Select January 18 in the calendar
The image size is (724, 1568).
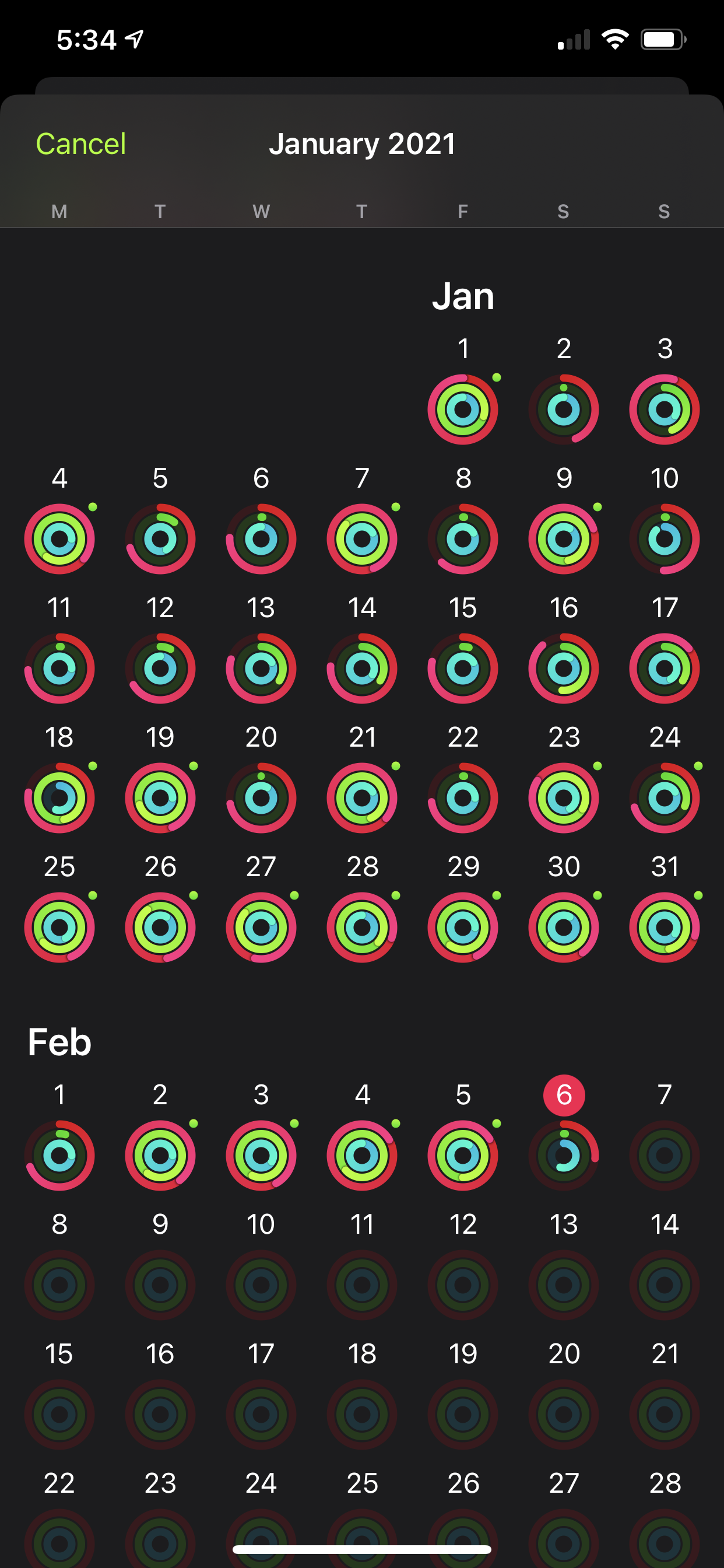point(59,797)
